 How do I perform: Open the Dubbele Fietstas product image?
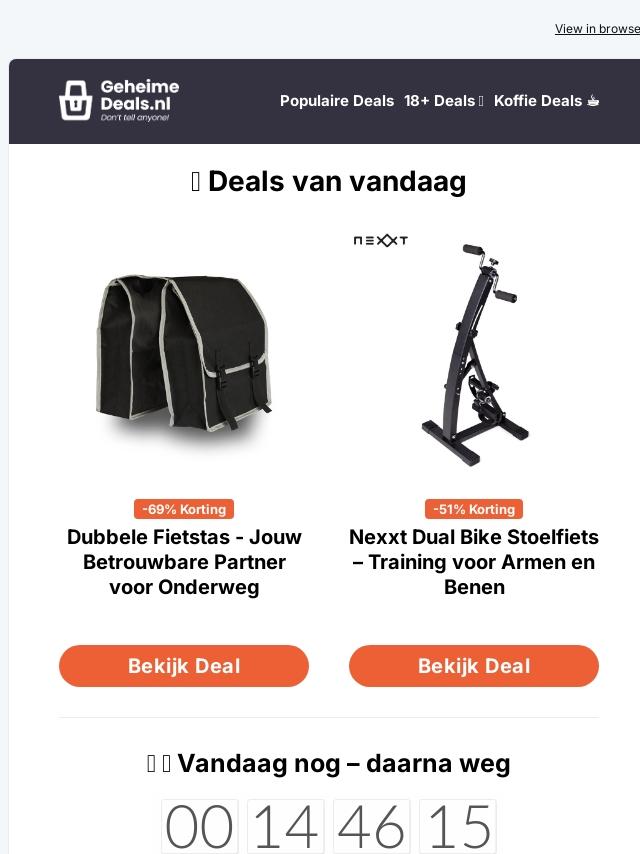pyautogui.click(x=184, y=352)
